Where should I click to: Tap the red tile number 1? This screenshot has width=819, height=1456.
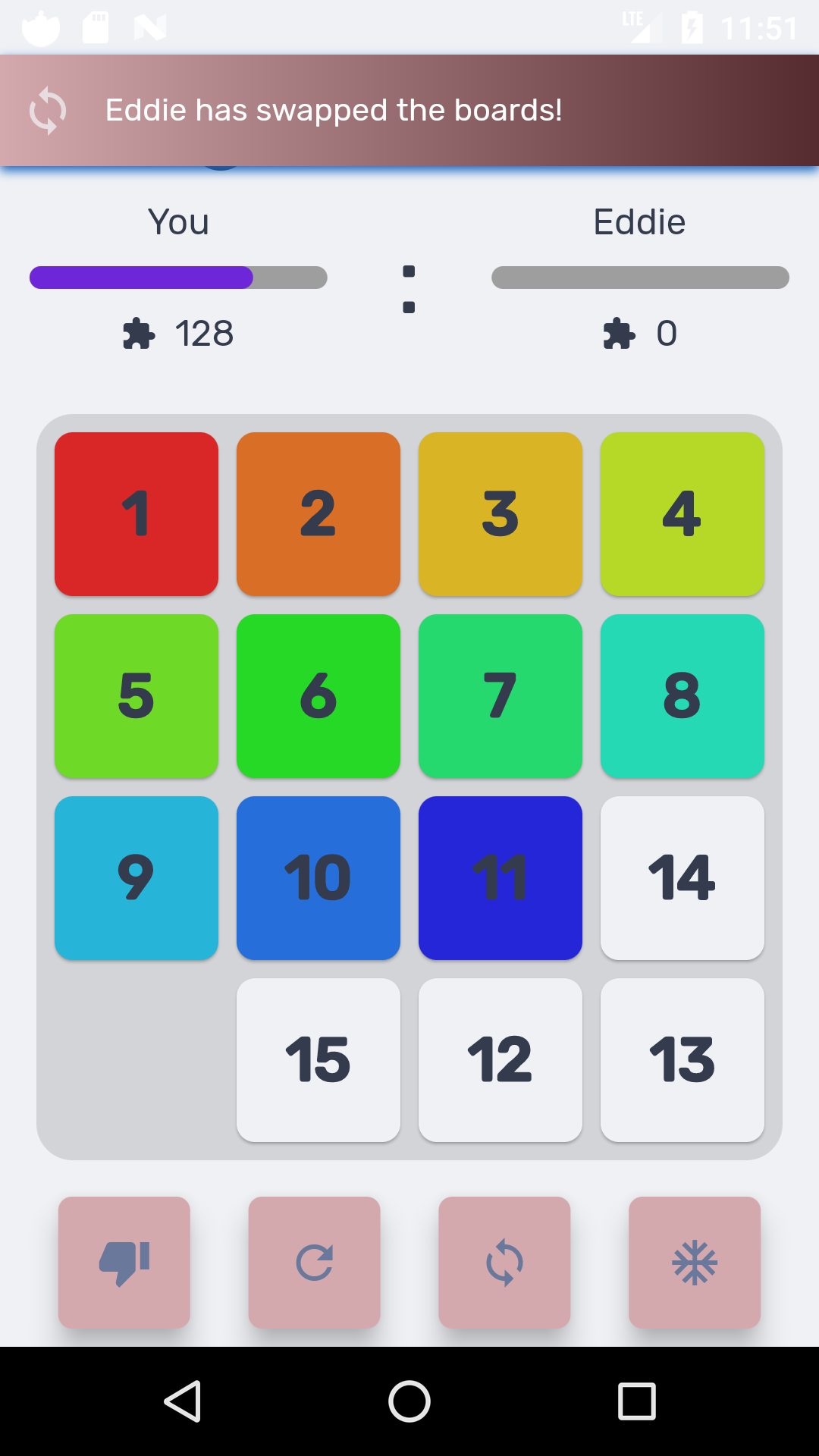[x=136, y=514]
